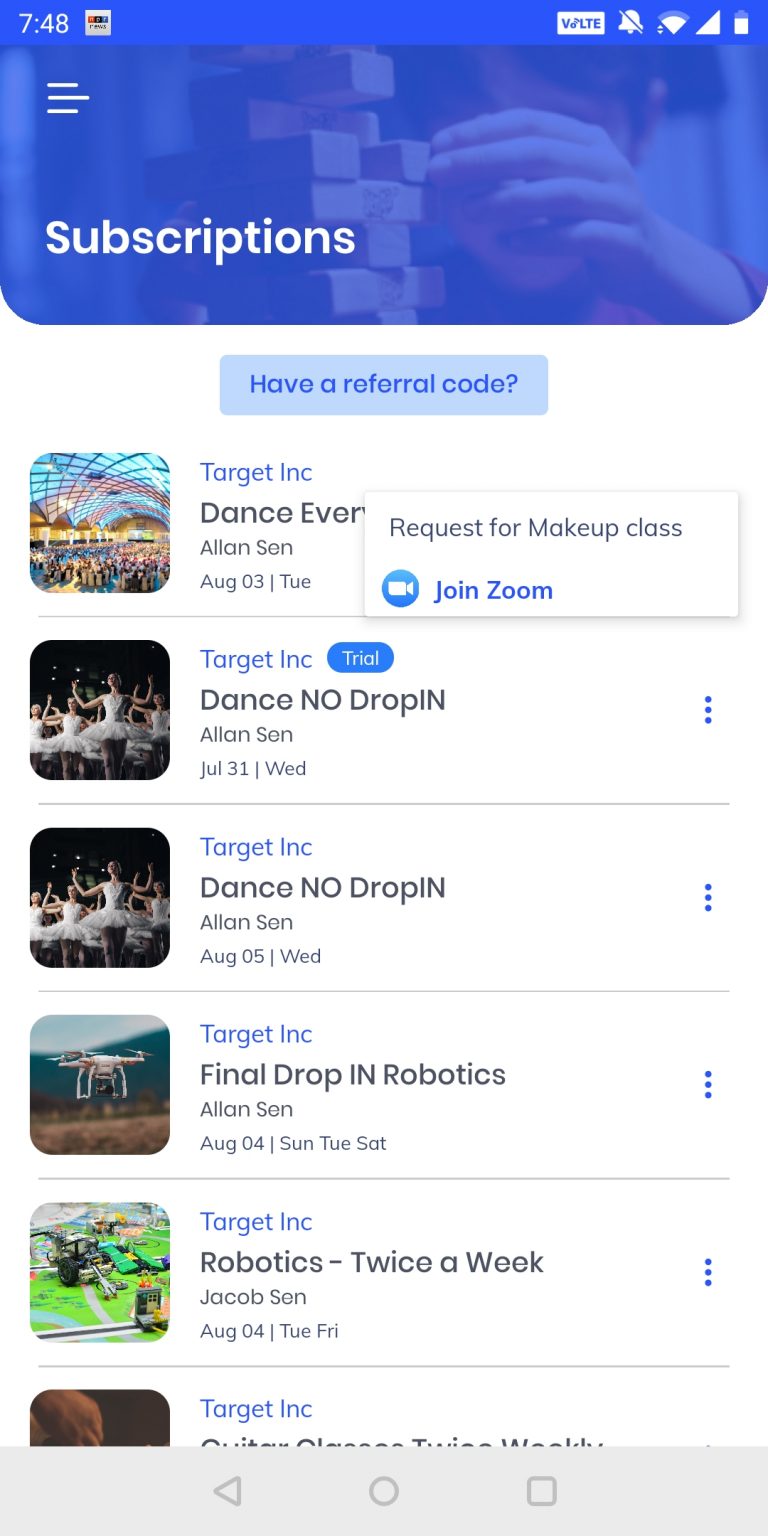This screenshot has width=768, height=1536.
Task: Tap Have a referral code button
Action: (x=384, y=385)
